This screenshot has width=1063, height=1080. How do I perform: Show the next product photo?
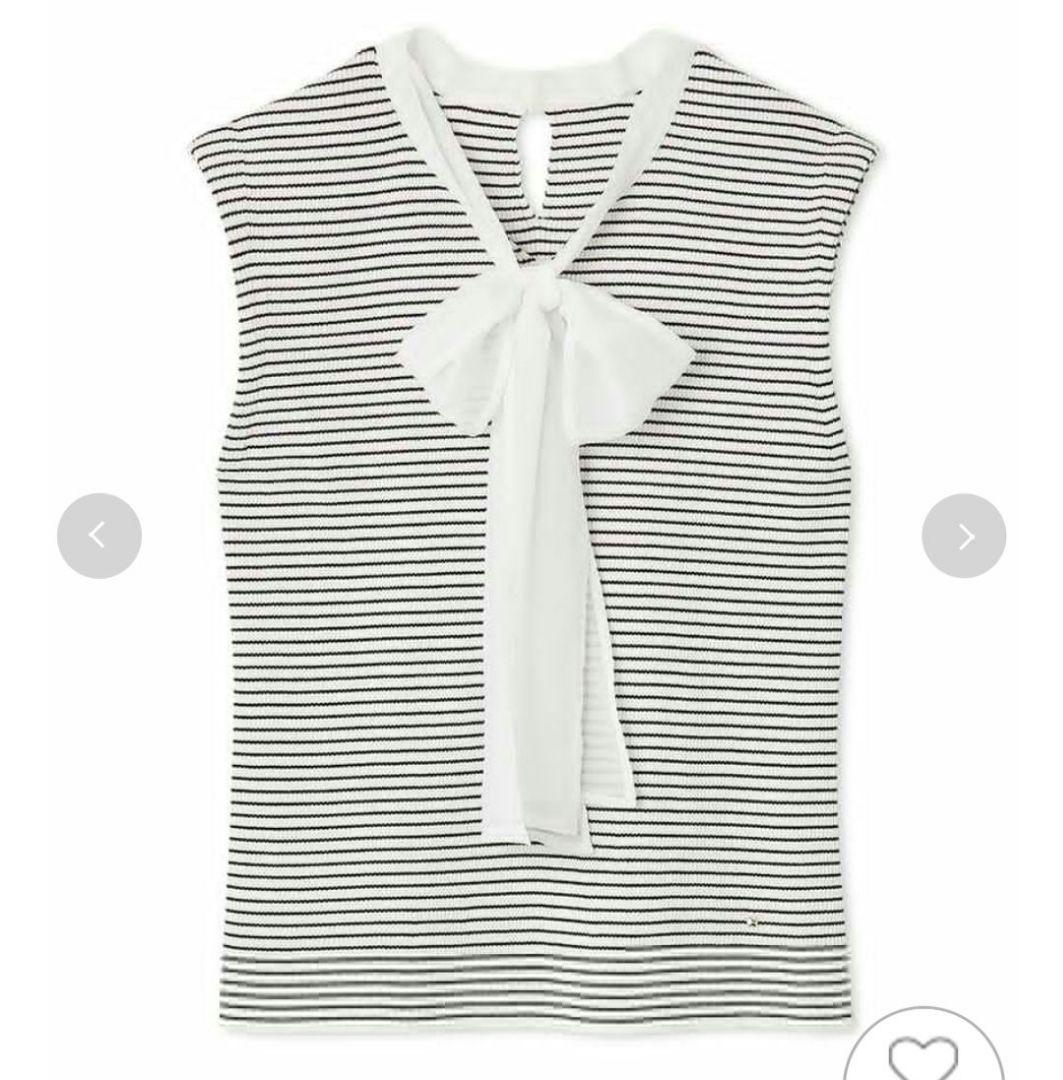pyautogui.click(x=963, y=536)
